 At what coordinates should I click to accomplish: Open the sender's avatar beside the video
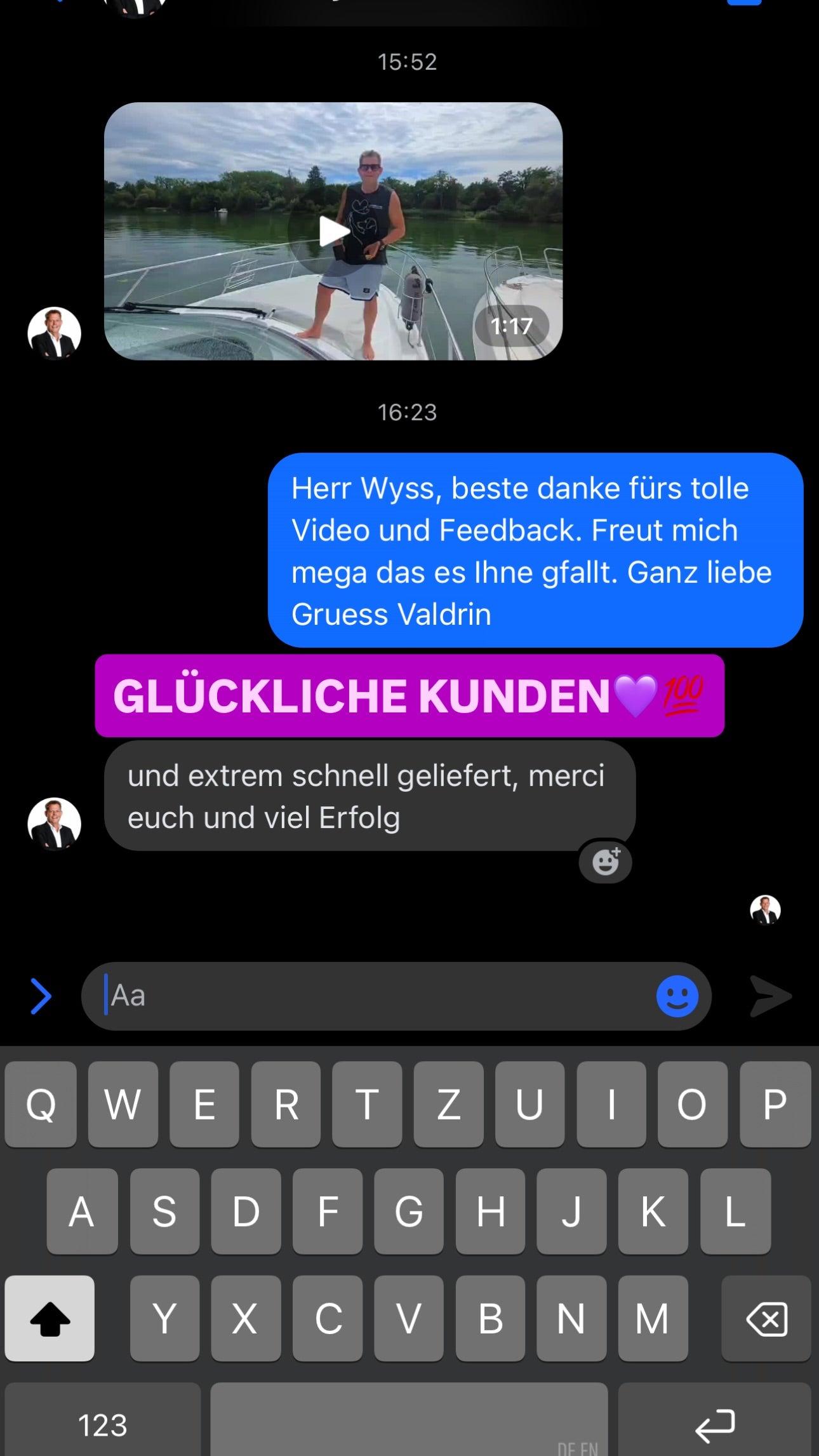point(55,333)
